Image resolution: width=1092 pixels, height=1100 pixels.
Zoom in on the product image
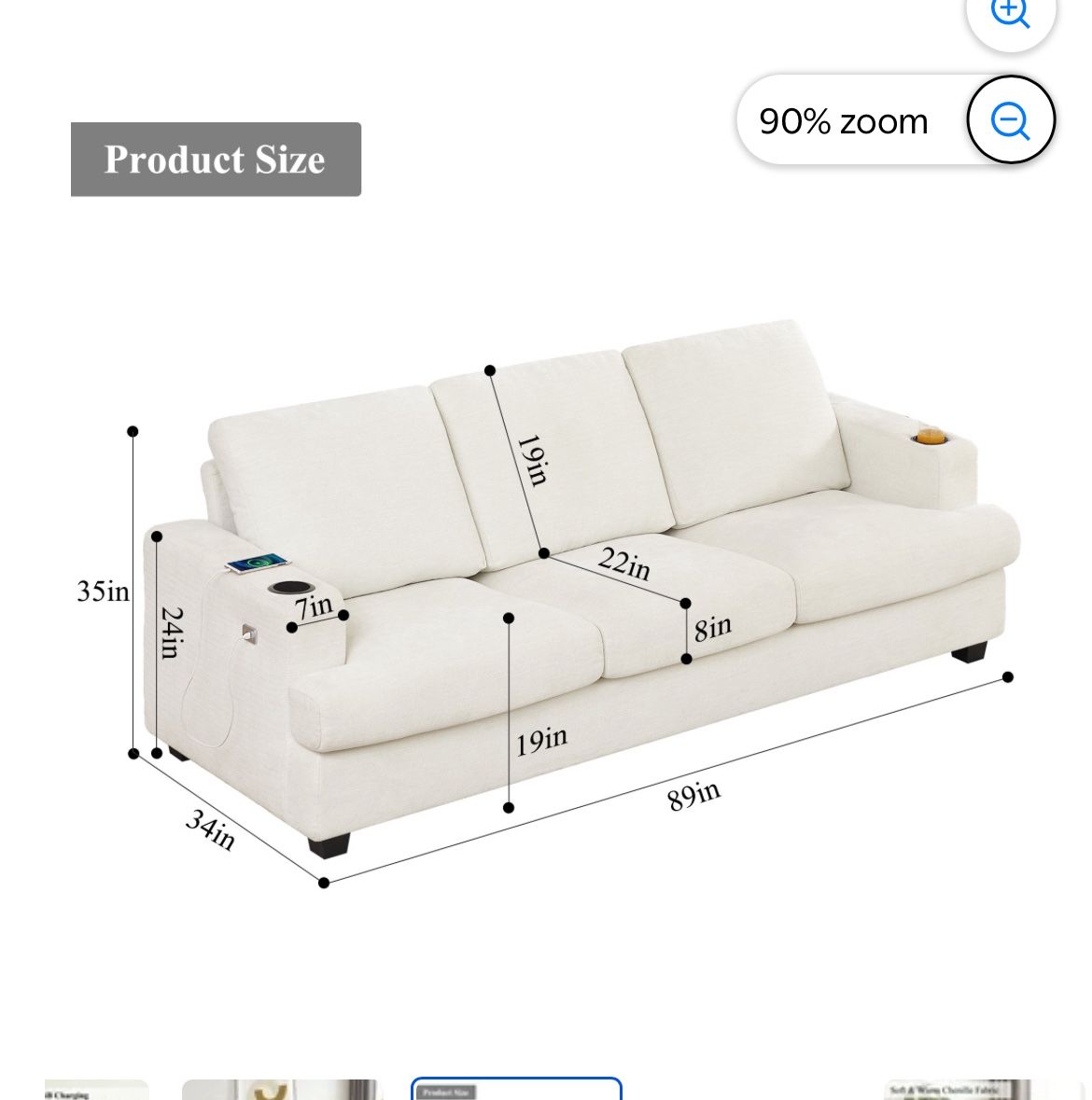(1010, 14)
